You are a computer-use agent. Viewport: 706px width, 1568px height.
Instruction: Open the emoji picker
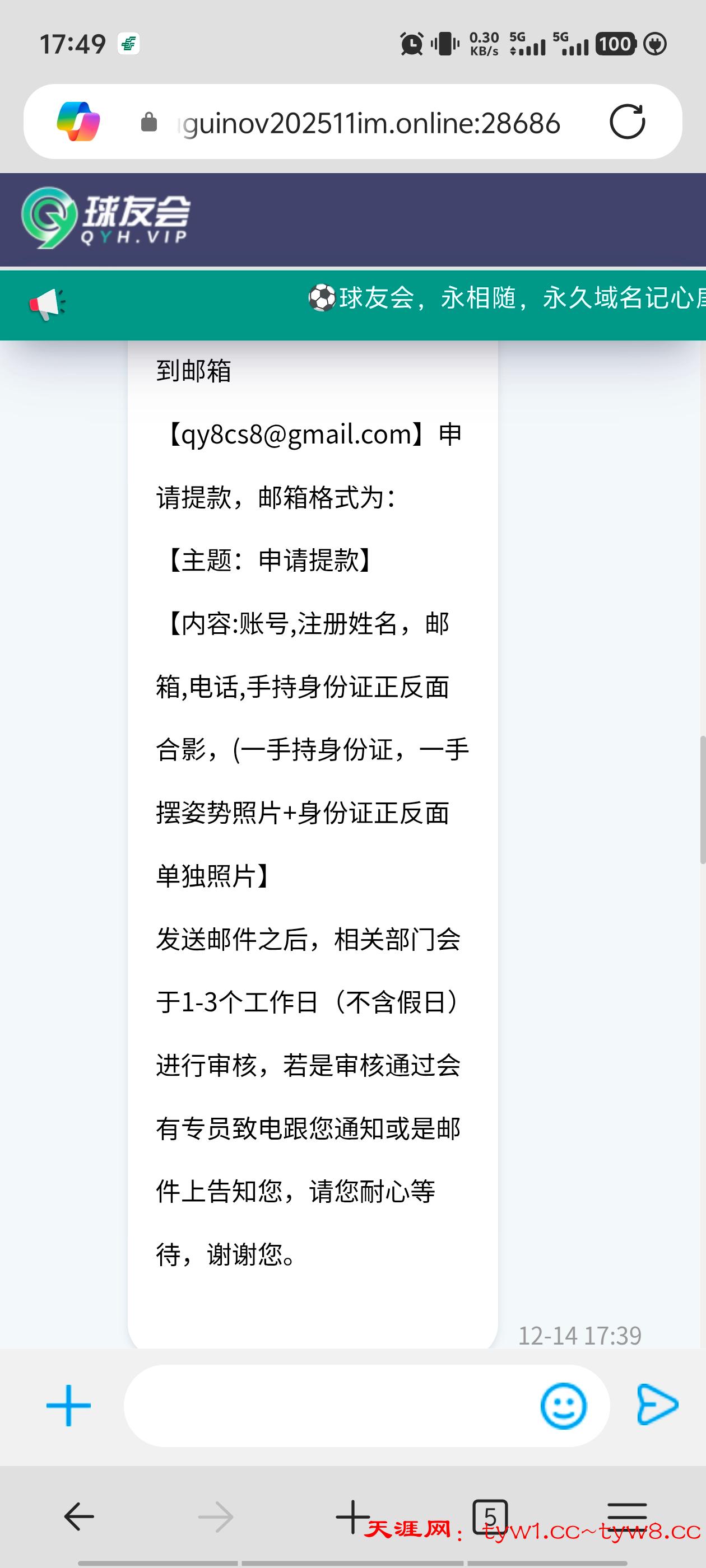click(x=564, y=1406)
